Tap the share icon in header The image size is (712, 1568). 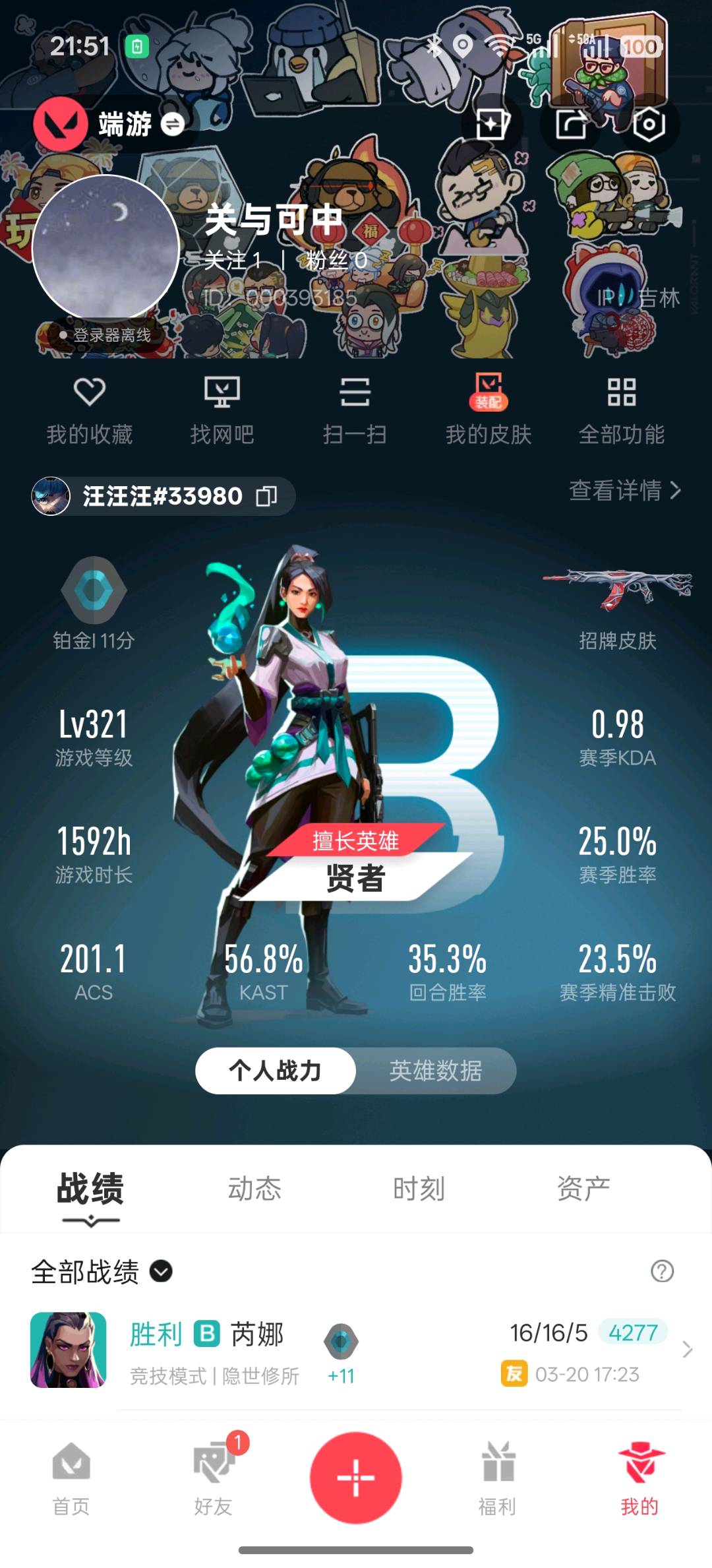coord(571,124)
